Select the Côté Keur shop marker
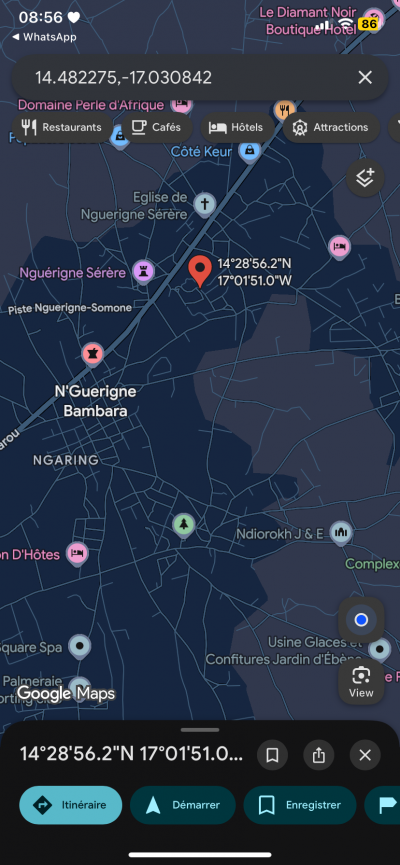 (250, 151)
